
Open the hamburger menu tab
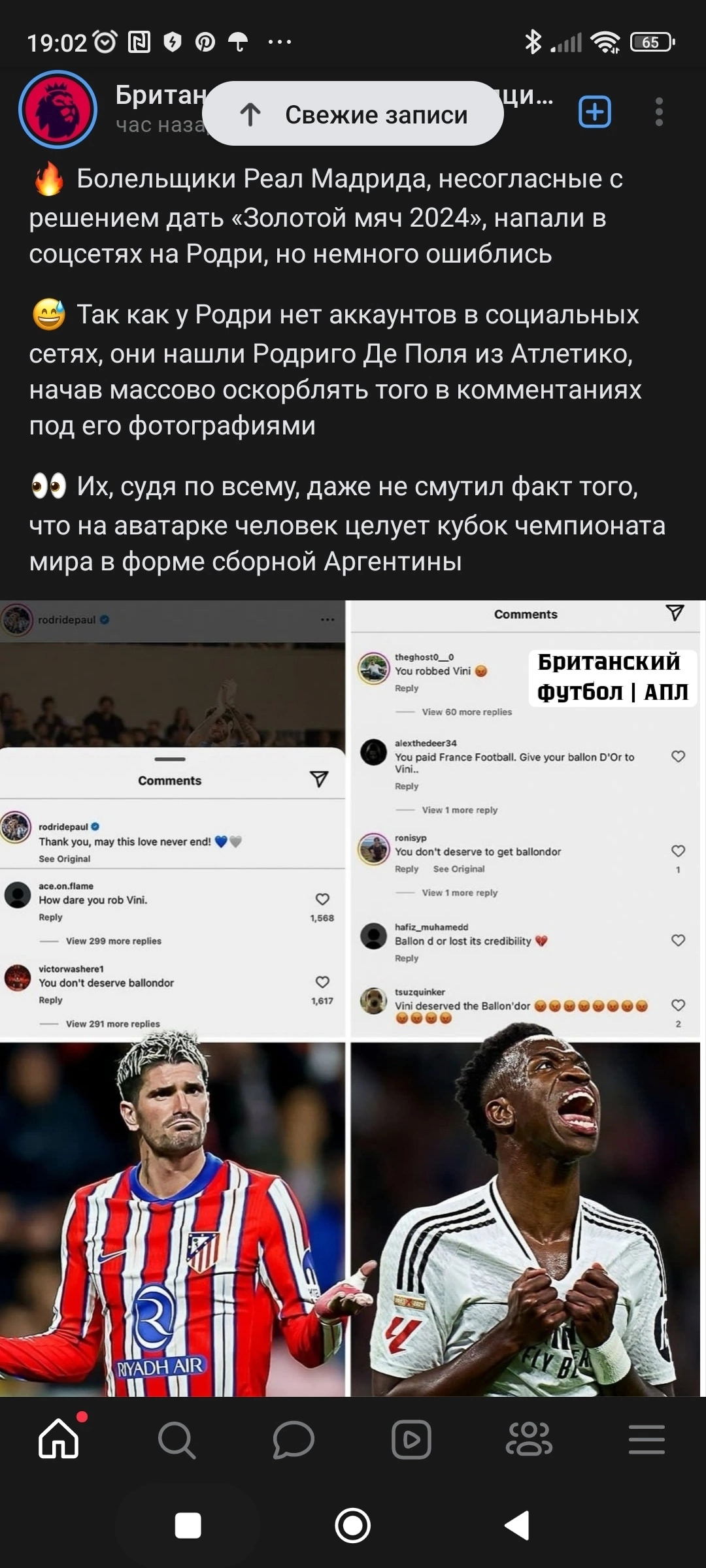coord(647,1439)
